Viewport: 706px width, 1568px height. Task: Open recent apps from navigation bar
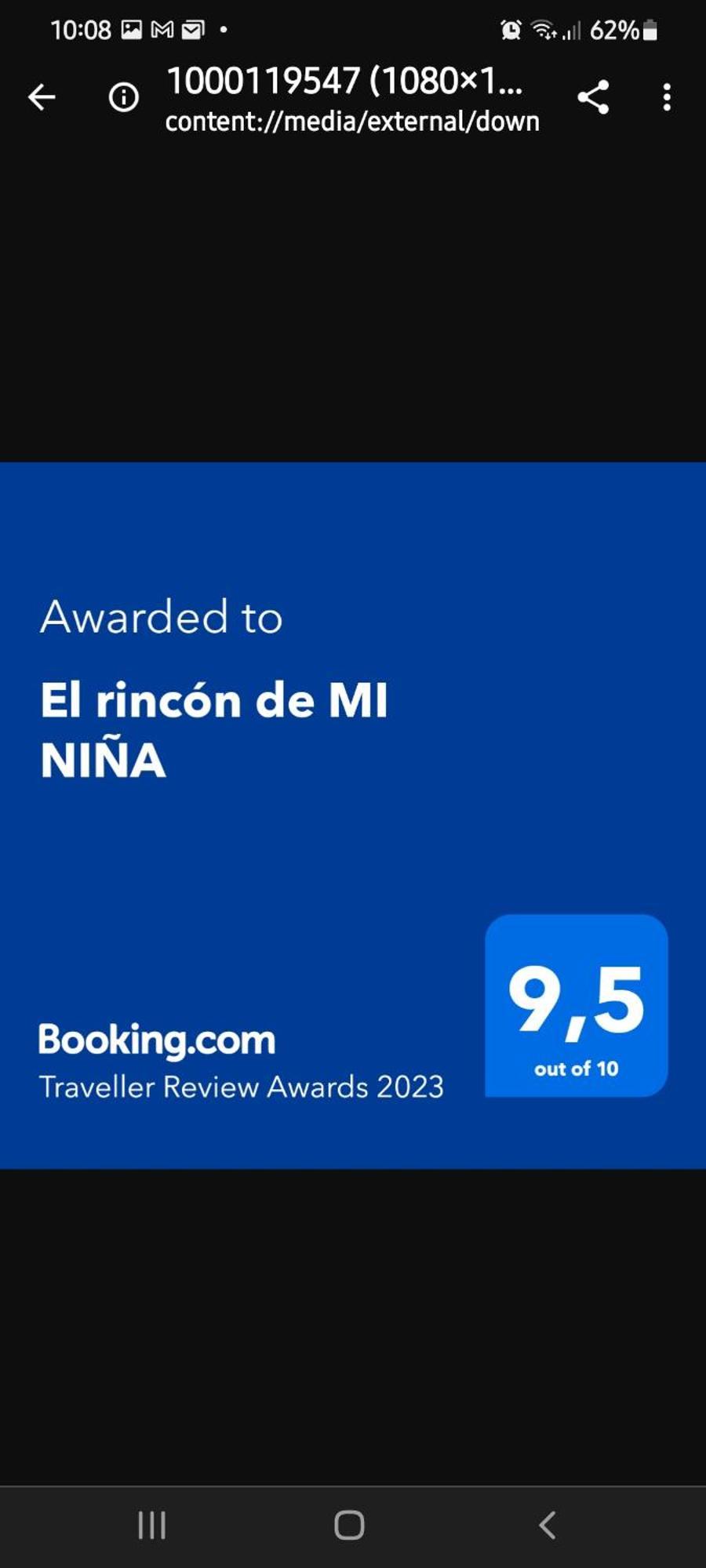point(151,1525)
